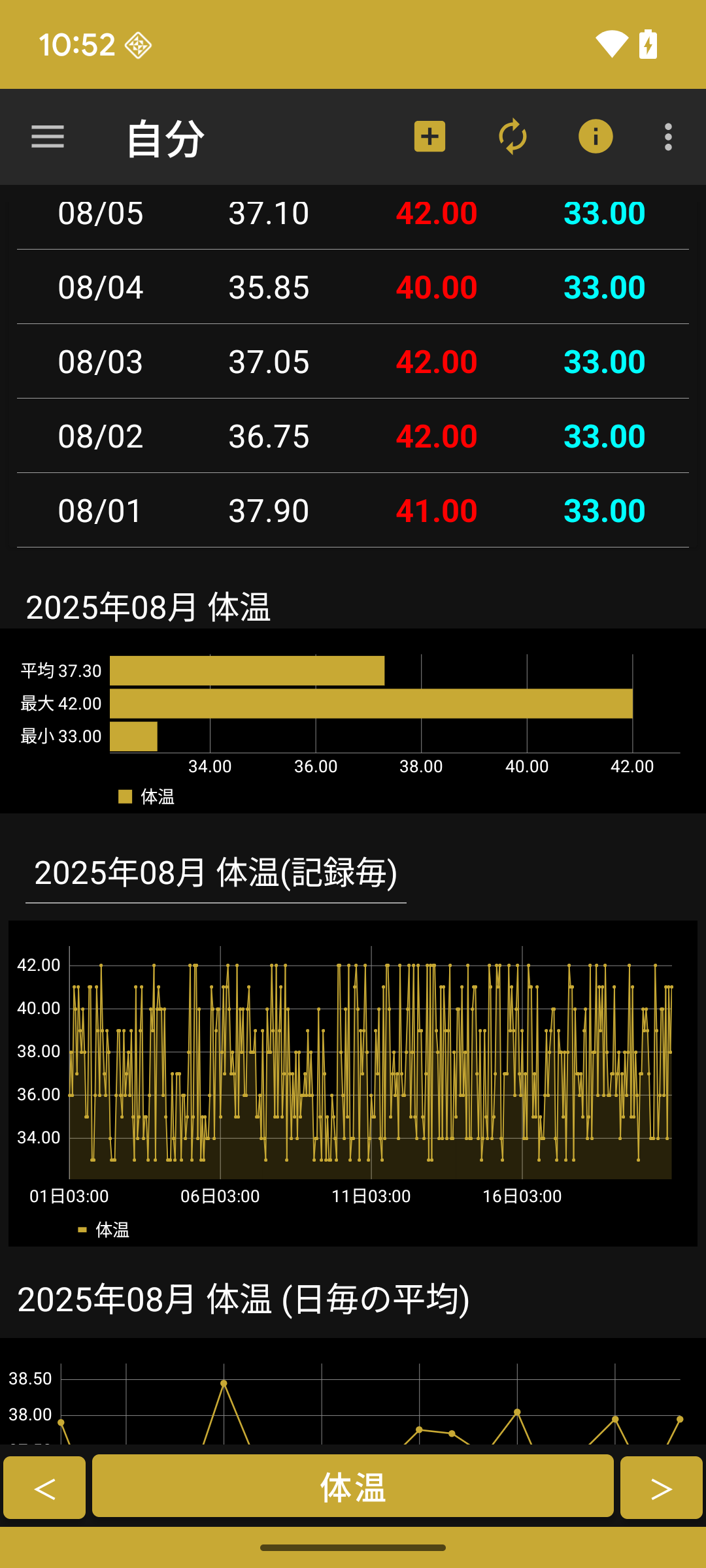
Task: Open the 08/03 record row
Action: pos(353,362)
